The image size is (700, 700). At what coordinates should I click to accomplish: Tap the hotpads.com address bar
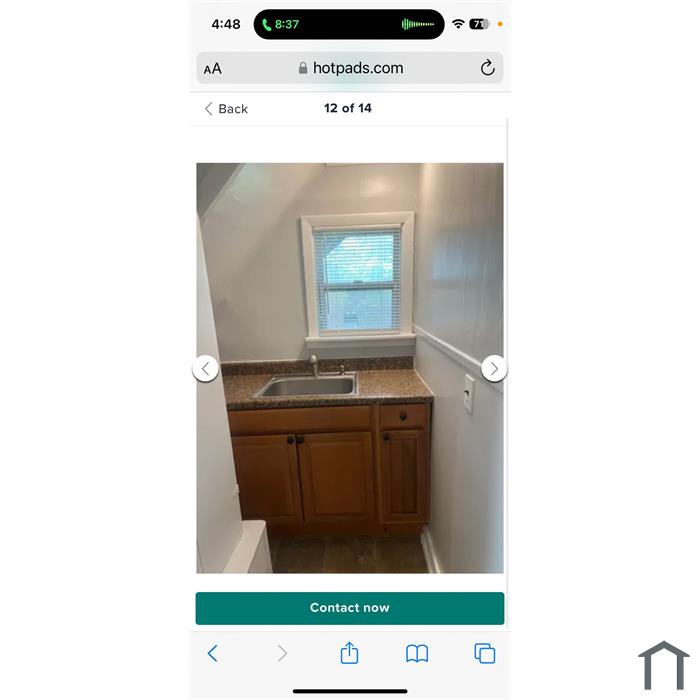(x=350, y=68)
